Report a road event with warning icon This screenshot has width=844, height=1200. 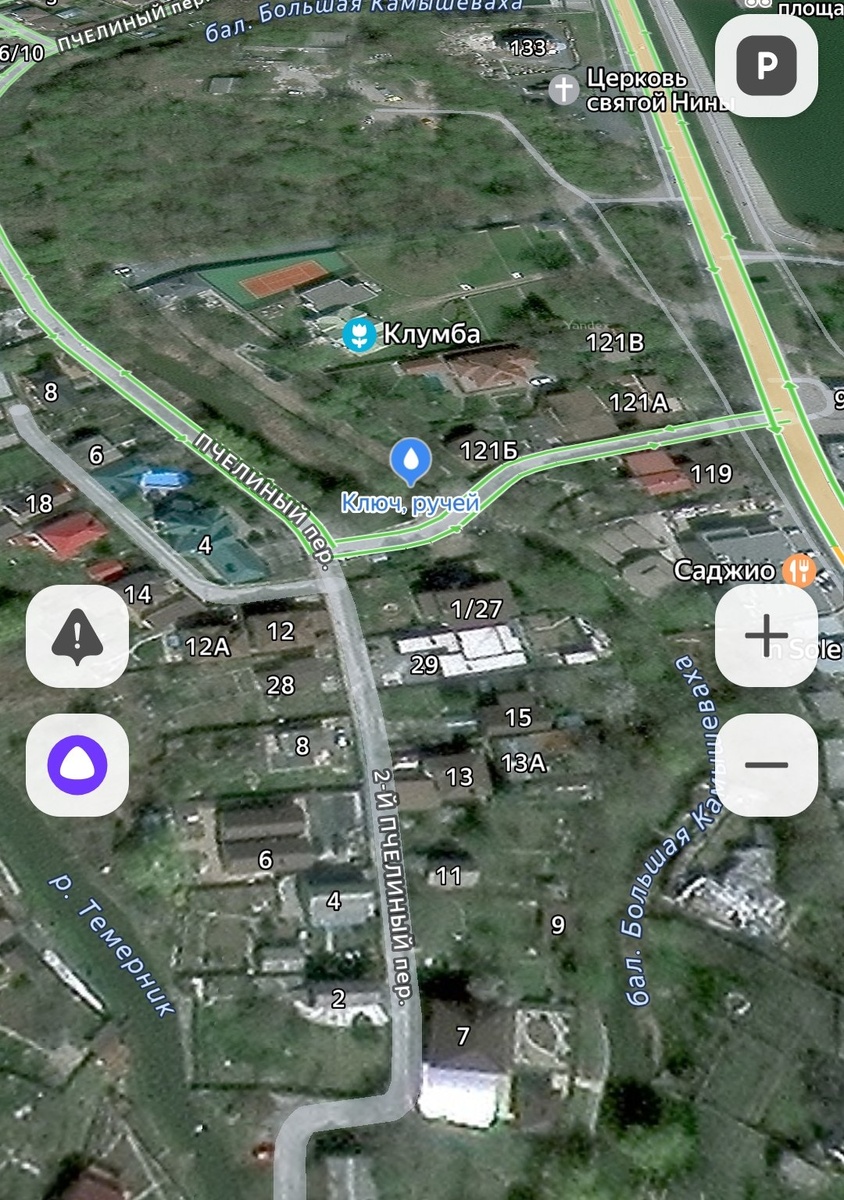click(77, 635)
